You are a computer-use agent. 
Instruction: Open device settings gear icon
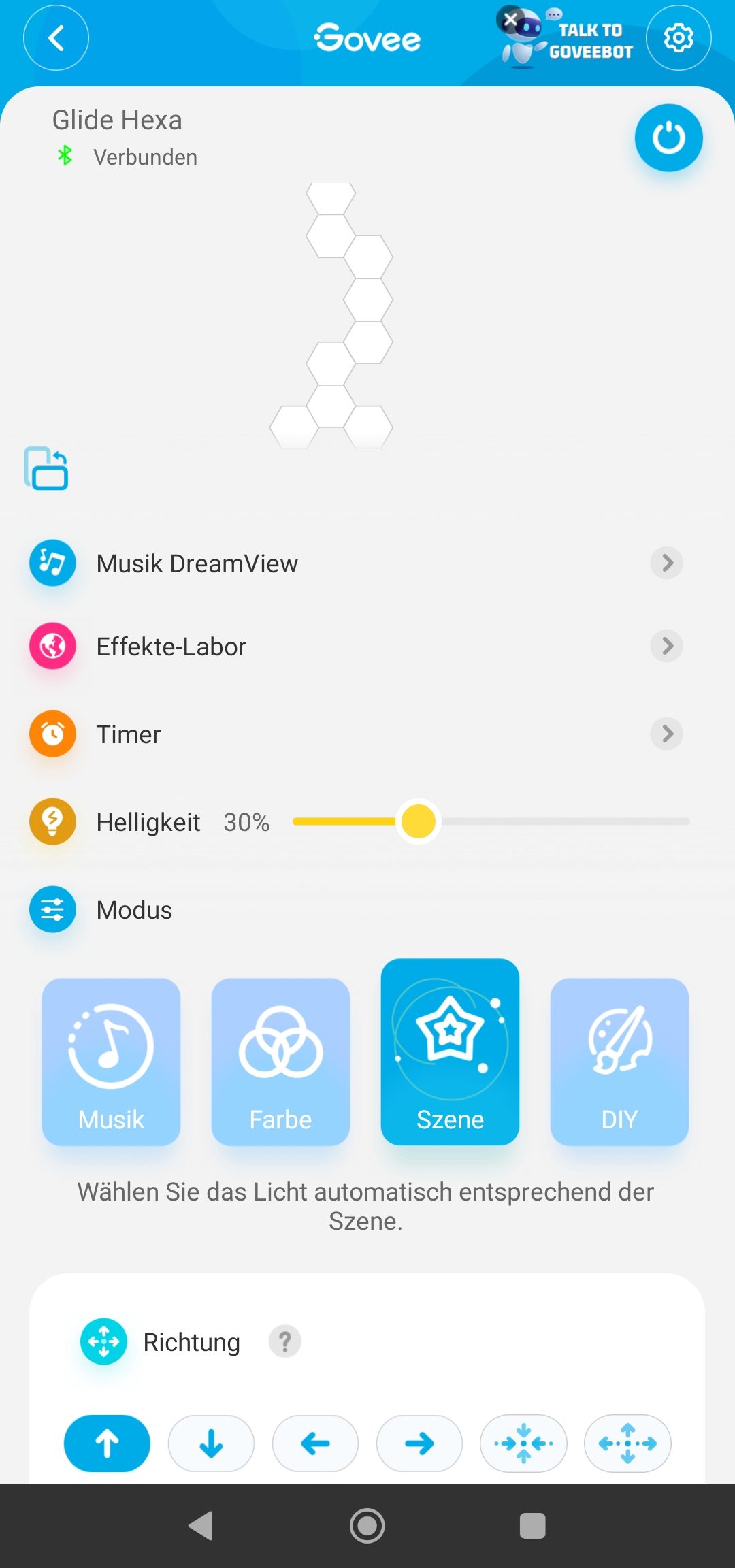pyautogui.click(x=679, y=38)
